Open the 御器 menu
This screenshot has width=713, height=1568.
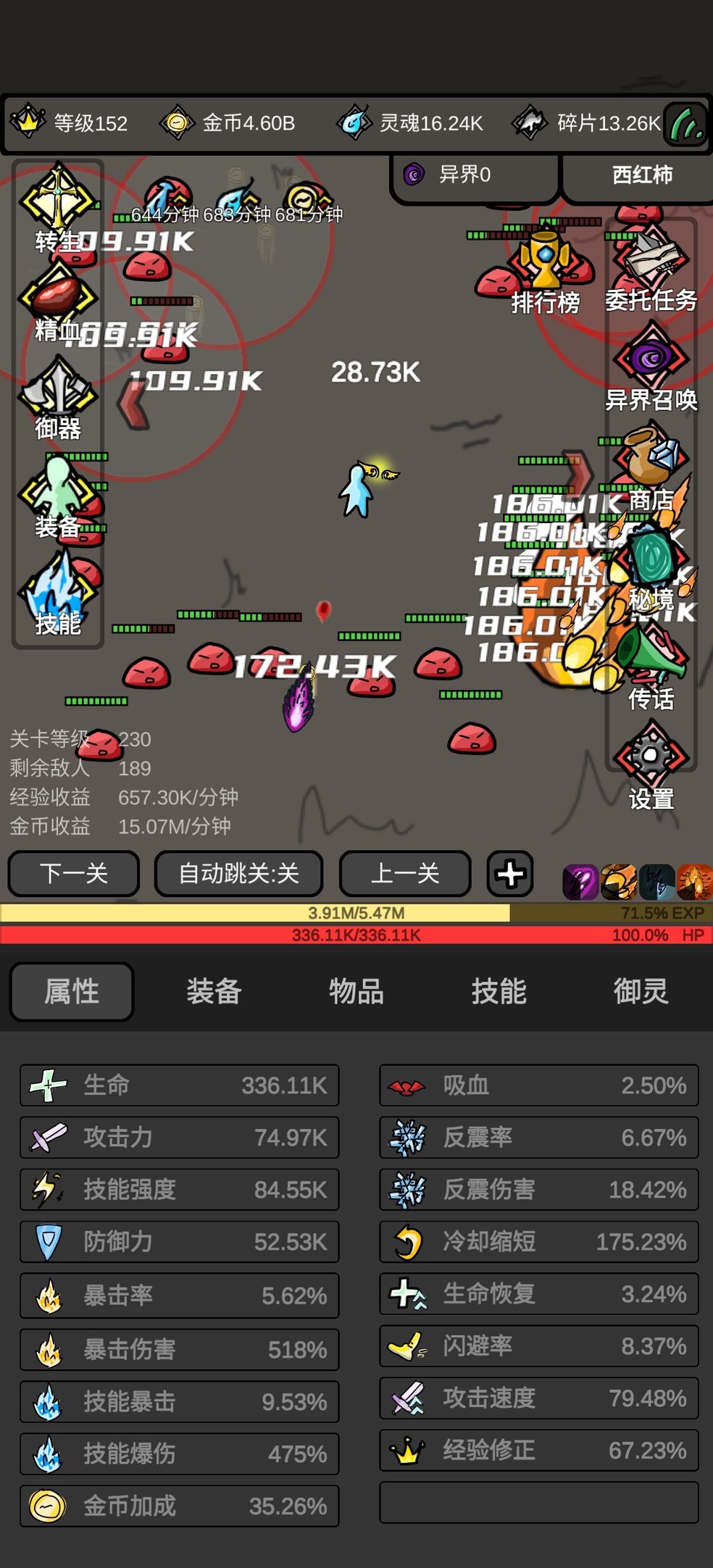pos(57,399)
